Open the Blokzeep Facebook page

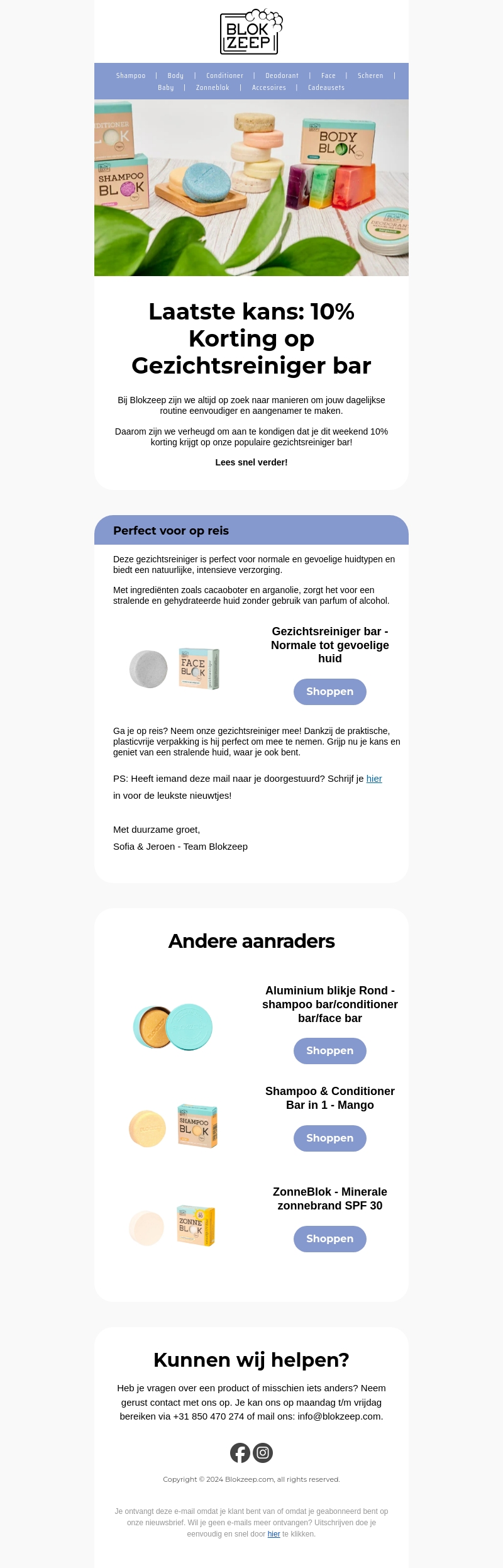[240, 1452]
